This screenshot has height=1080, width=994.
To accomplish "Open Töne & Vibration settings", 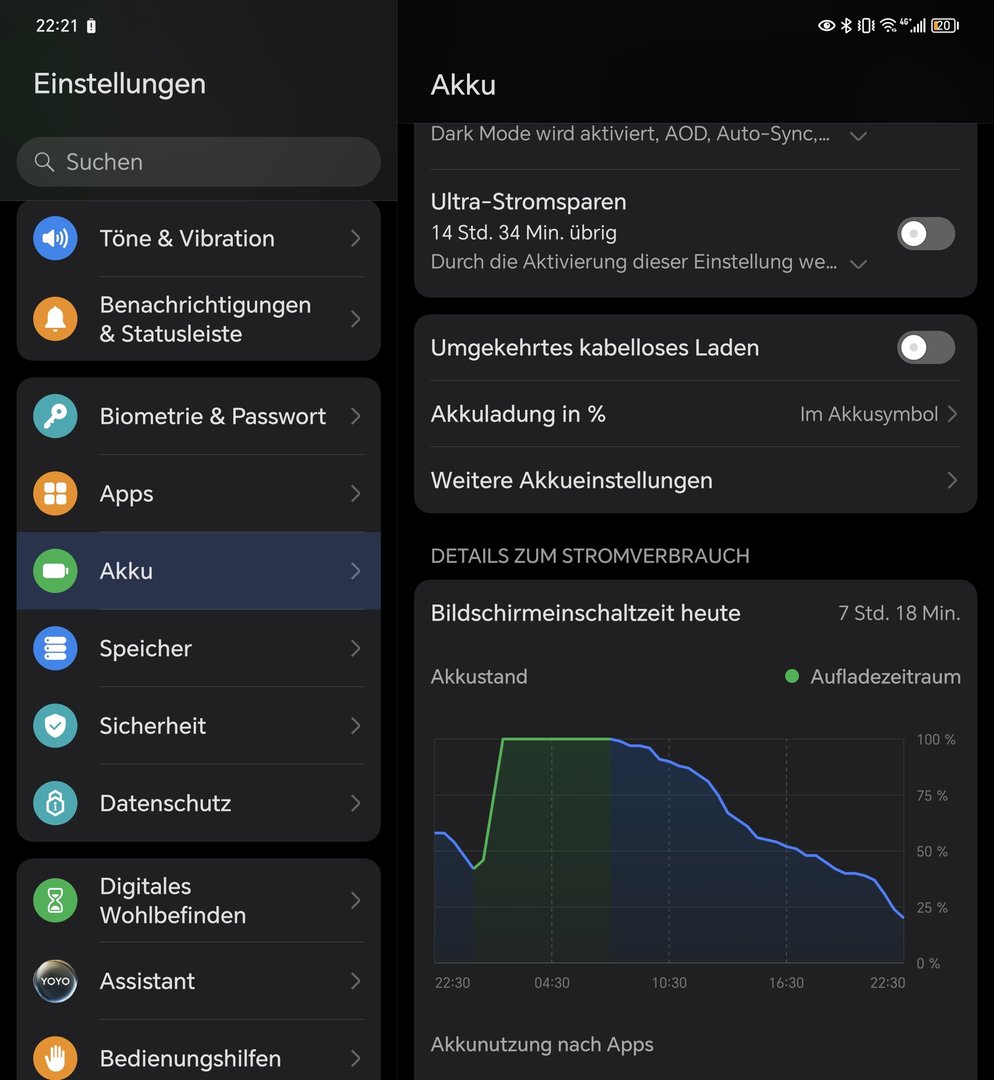I will [x=198, y=238].
